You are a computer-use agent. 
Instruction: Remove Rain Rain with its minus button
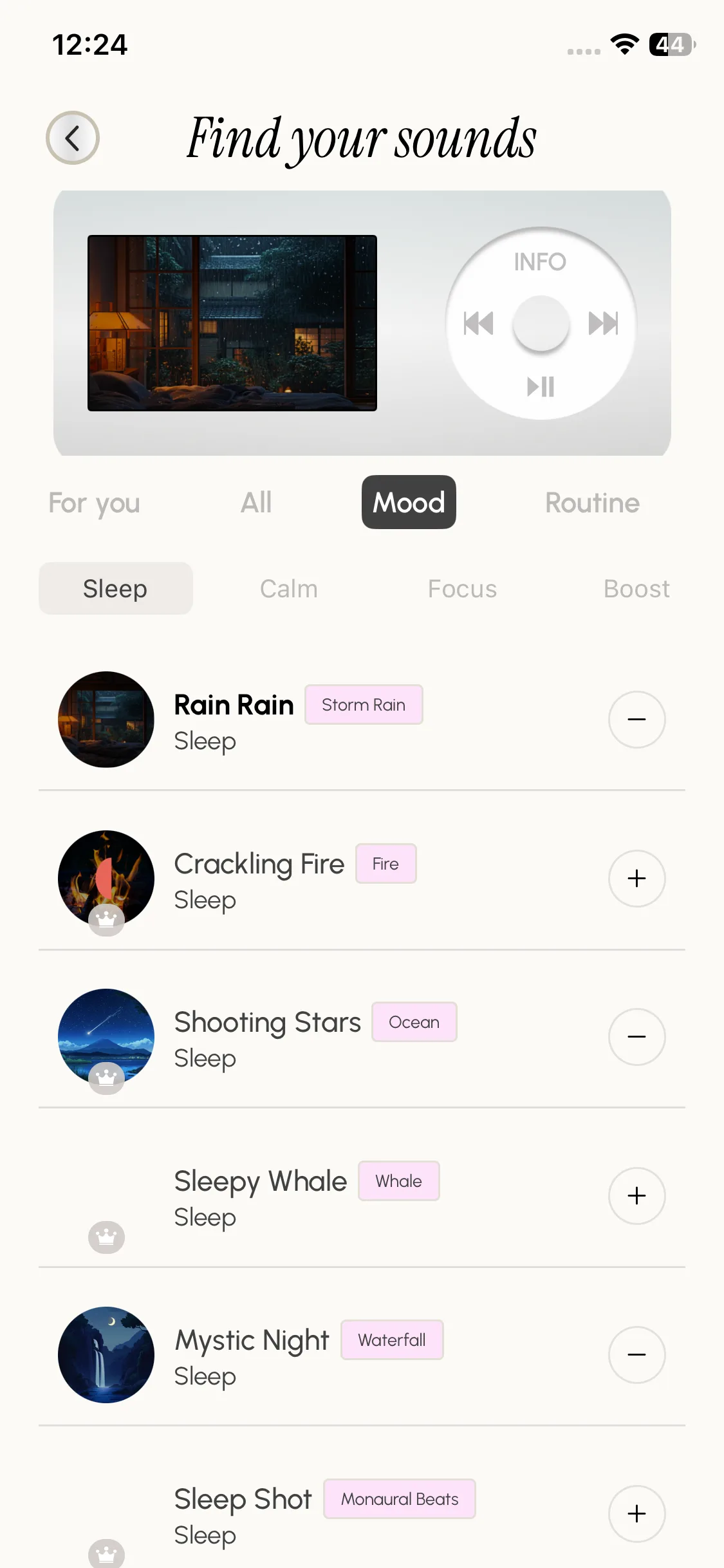coord(636,720)
